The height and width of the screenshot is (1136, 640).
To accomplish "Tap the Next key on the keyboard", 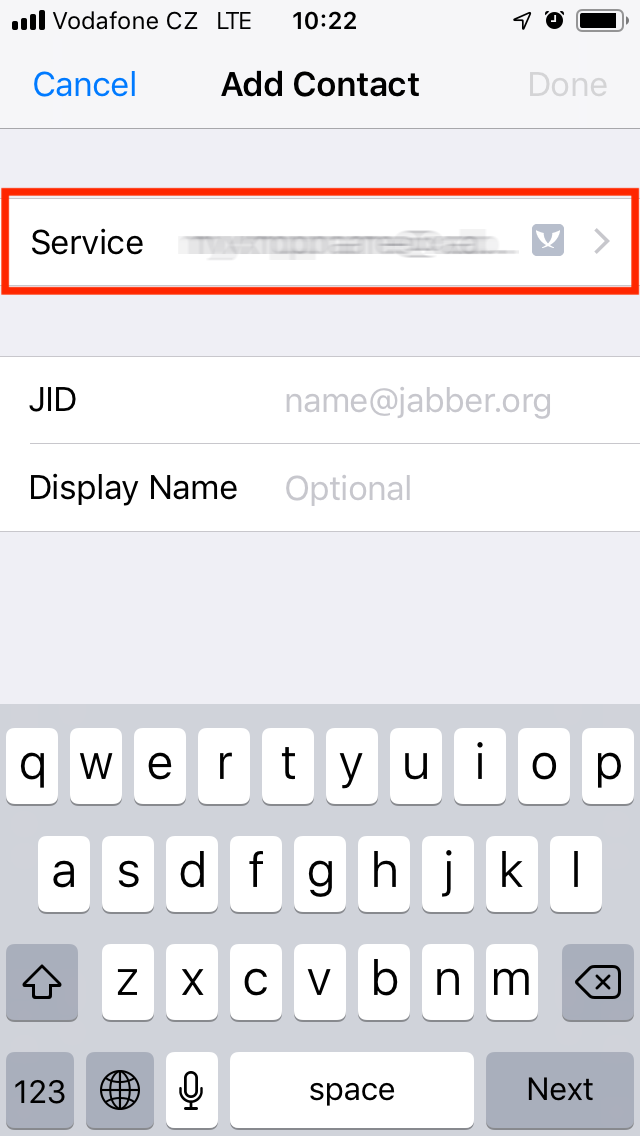I will 560,1088.
